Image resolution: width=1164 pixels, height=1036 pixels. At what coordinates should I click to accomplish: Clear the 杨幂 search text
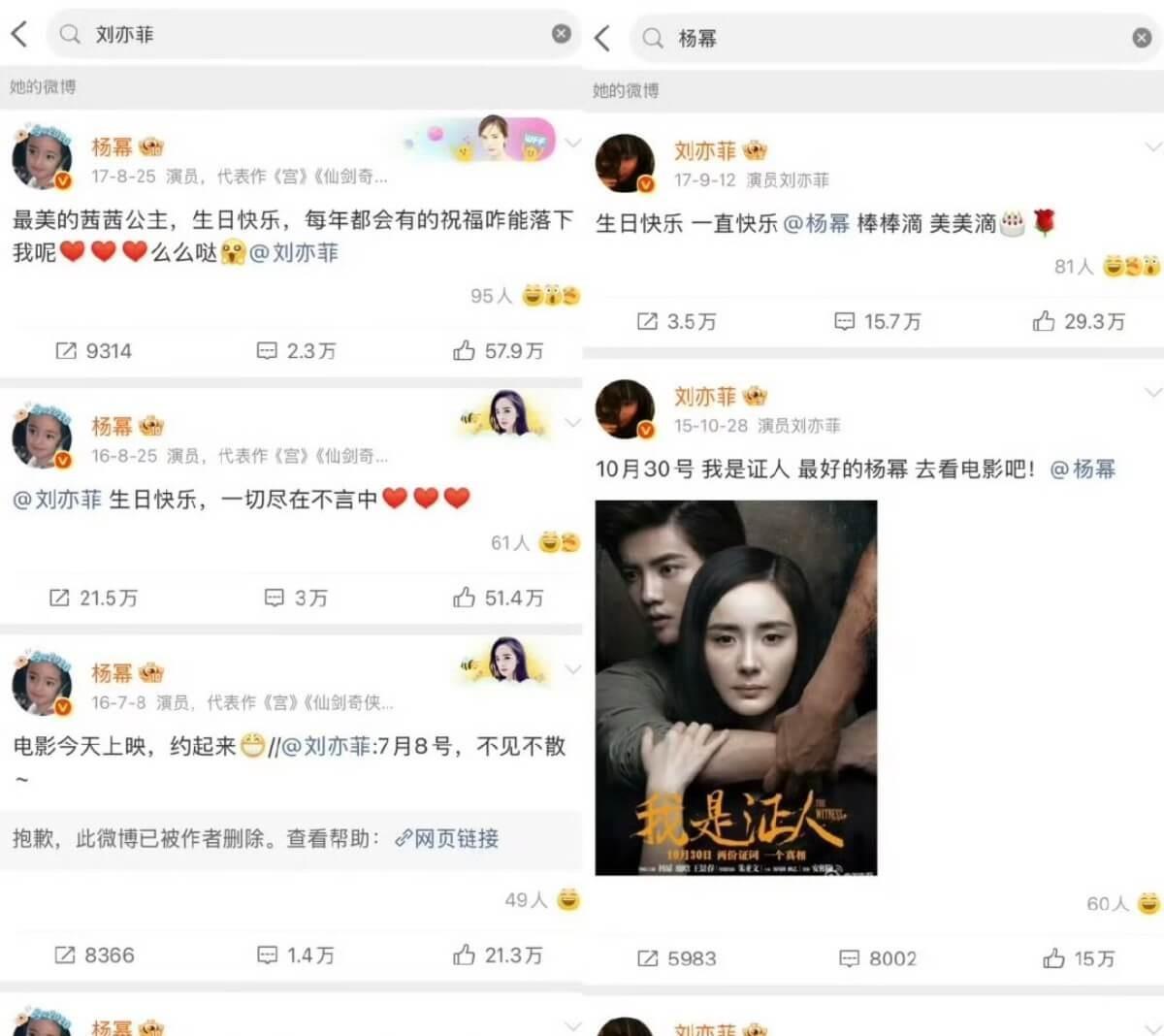[x=1142, y=38]
